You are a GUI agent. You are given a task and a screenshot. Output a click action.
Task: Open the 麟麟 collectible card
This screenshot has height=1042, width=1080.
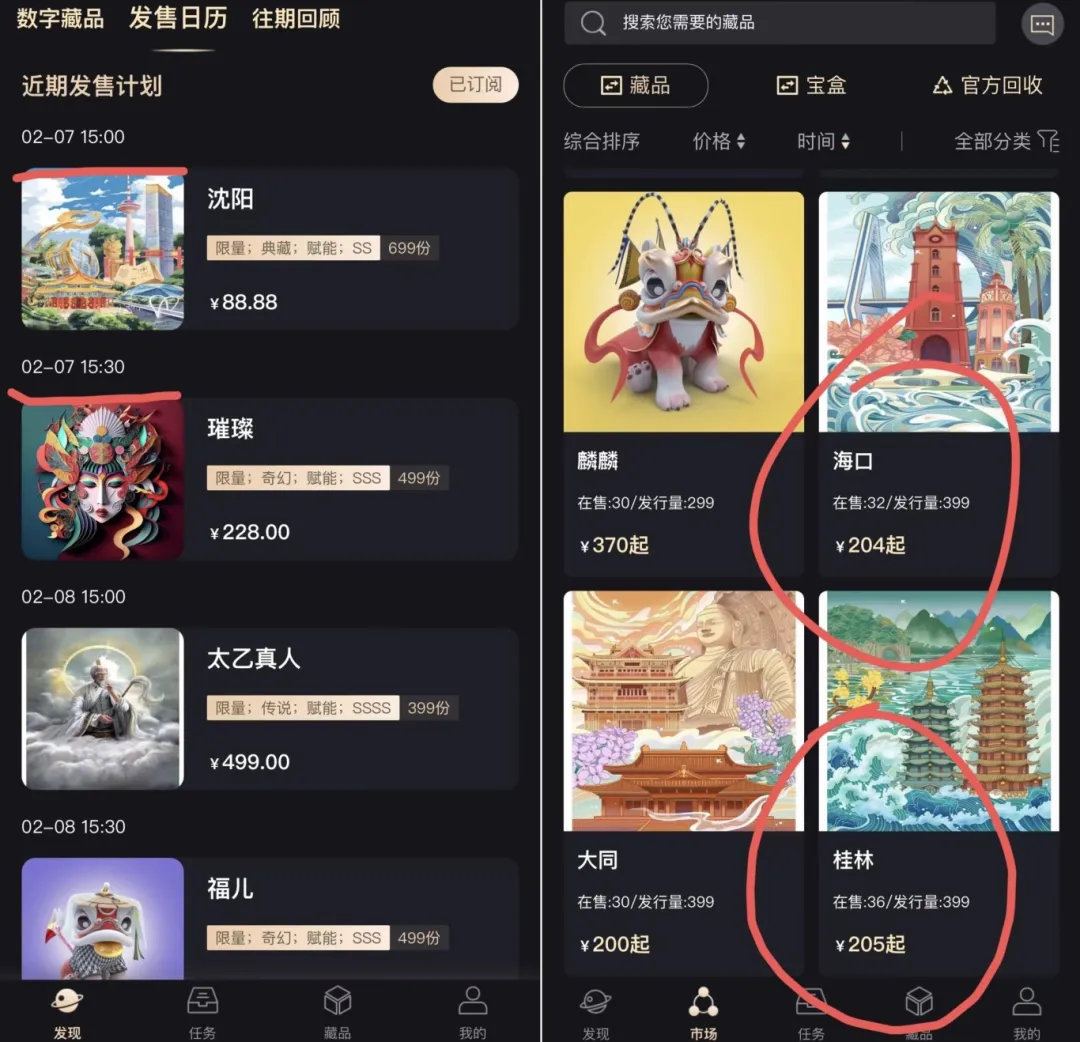coord(683,383)
